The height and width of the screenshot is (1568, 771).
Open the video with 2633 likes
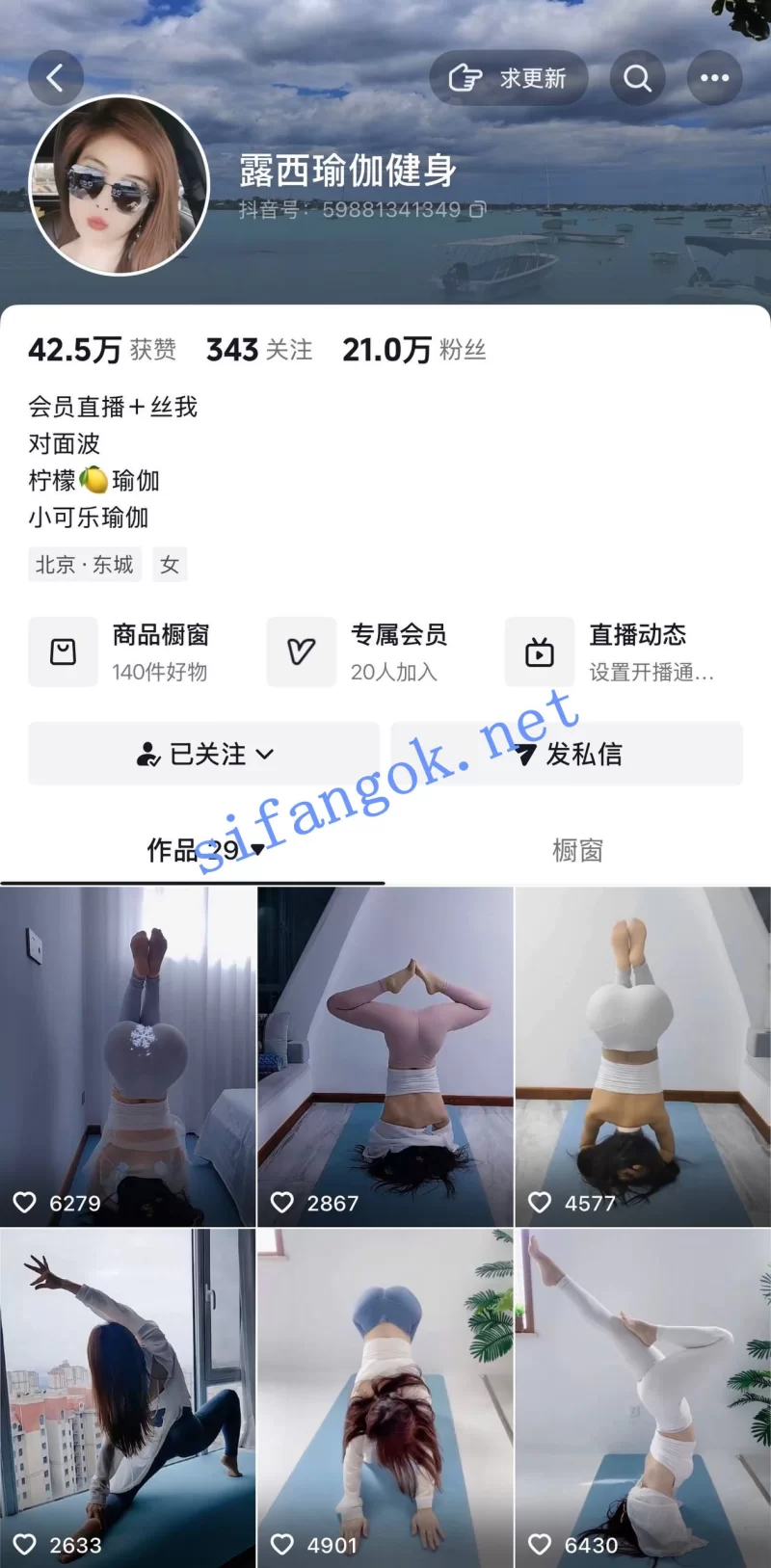click(127, 1397)
